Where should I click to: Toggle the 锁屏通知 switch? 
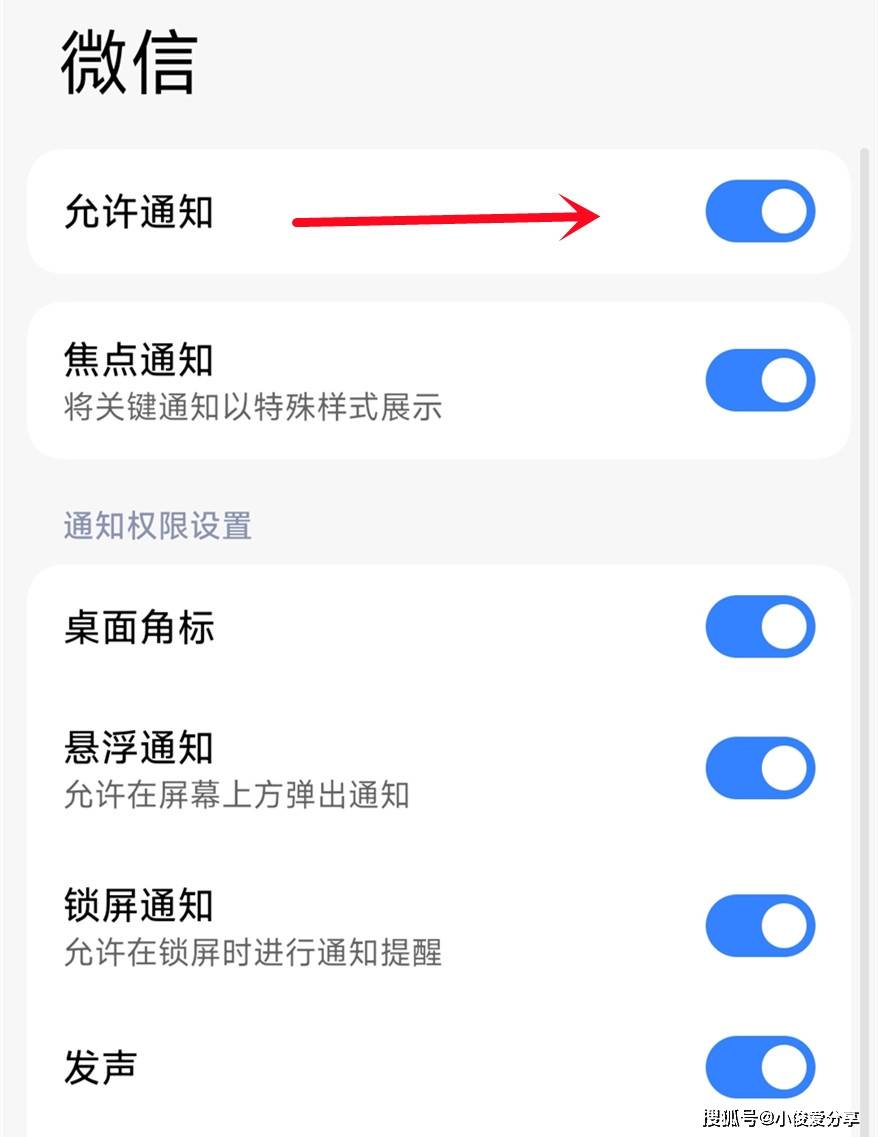760,926
